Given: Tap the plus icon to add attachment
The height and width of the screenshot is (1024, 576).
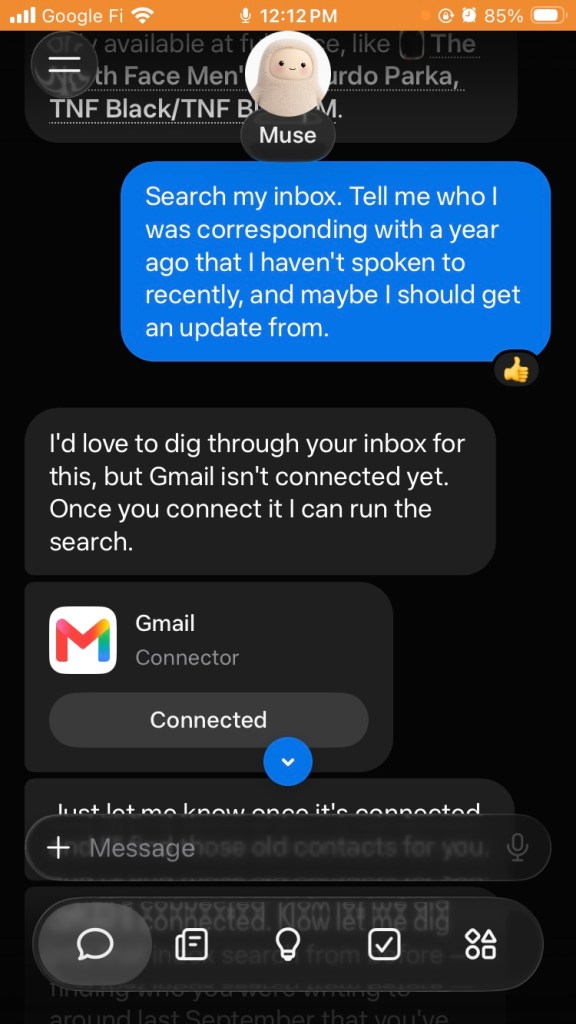Looking at the screenshot, I should (59, 848).
